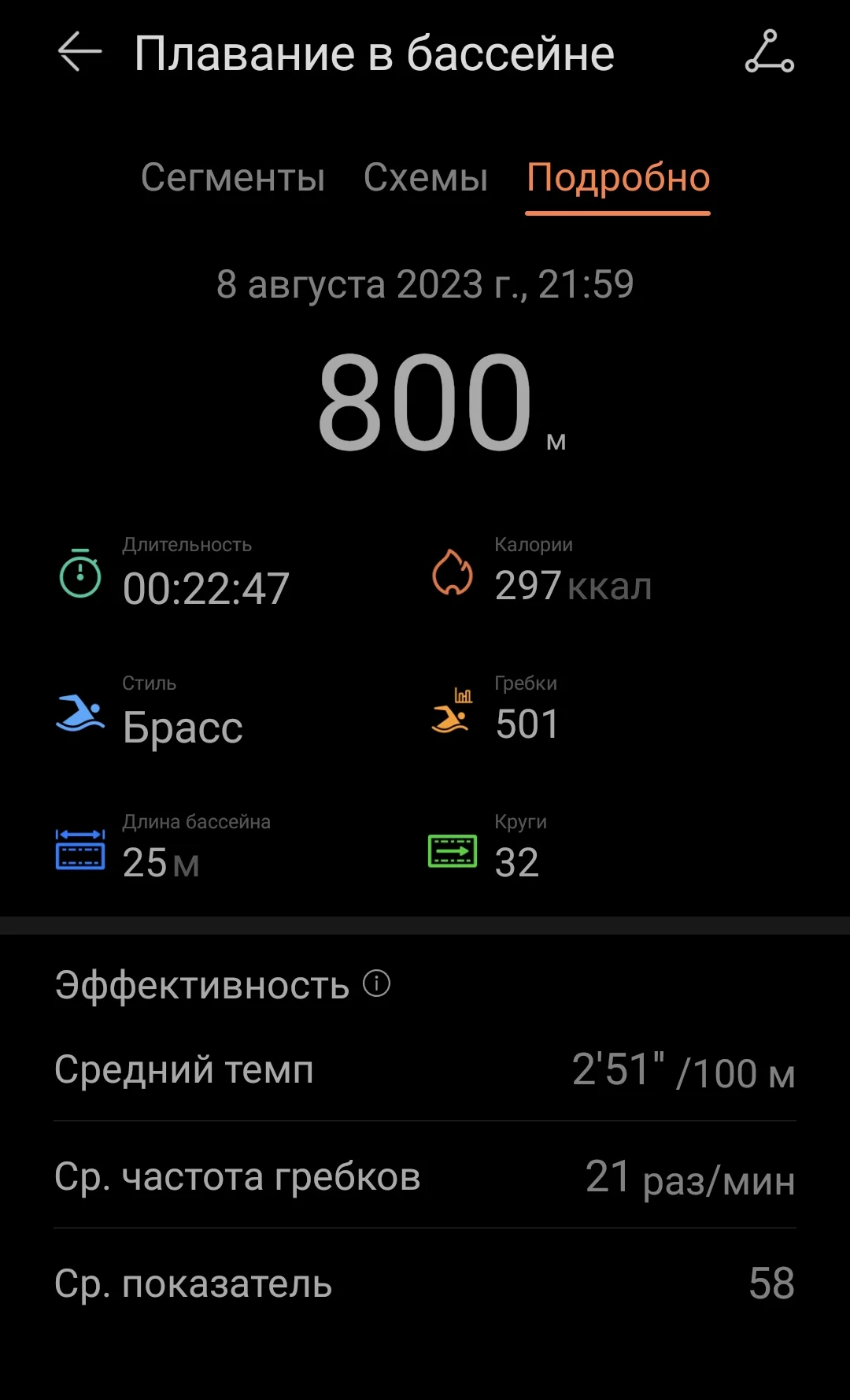Switch to the Схемы tab
Screen dimensions: 850x1400
[x=426, y=178]
